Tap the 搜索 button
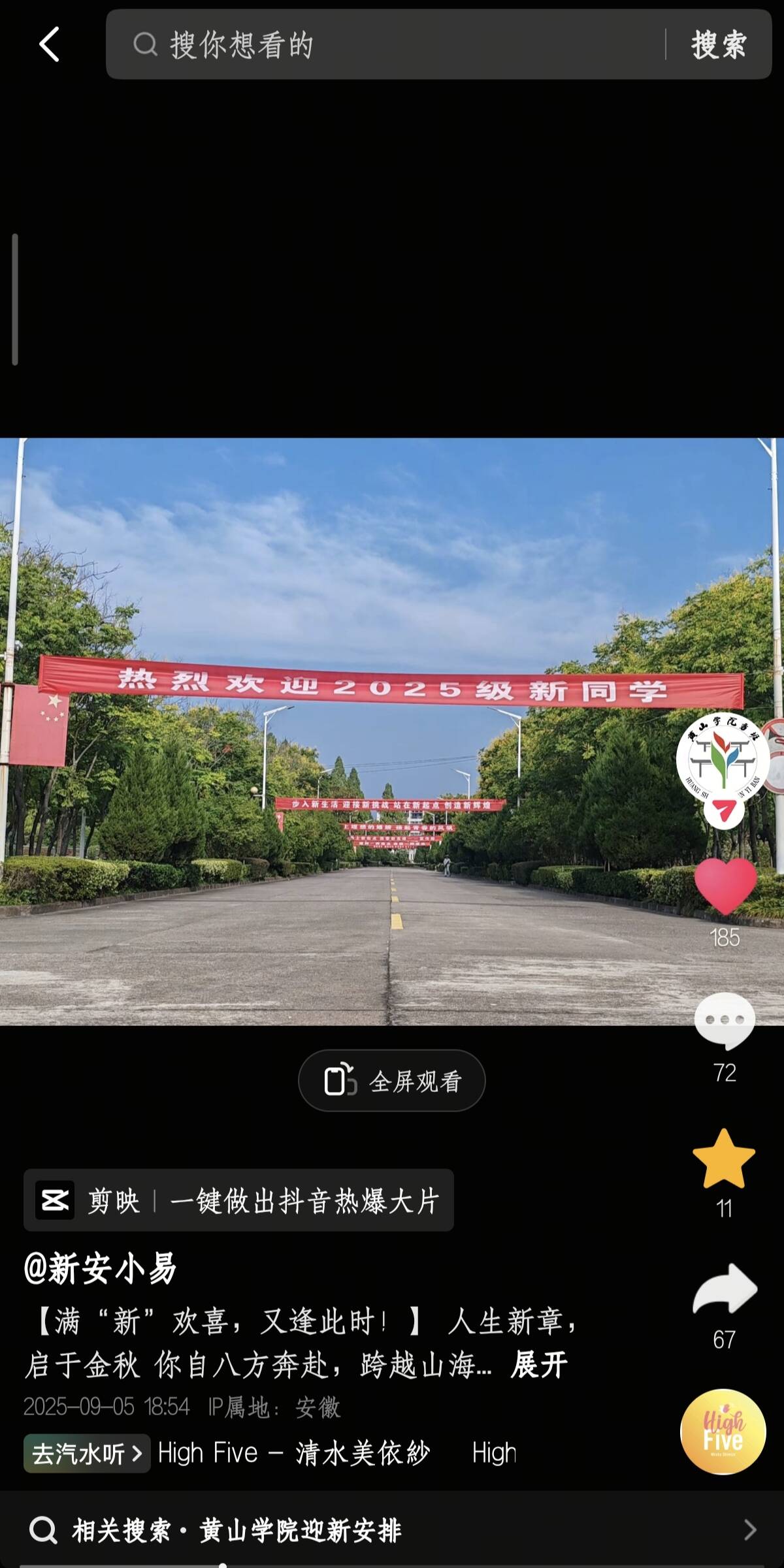Screen dimensions: 784x1568 pyautogui.click(x=719, y=44)
